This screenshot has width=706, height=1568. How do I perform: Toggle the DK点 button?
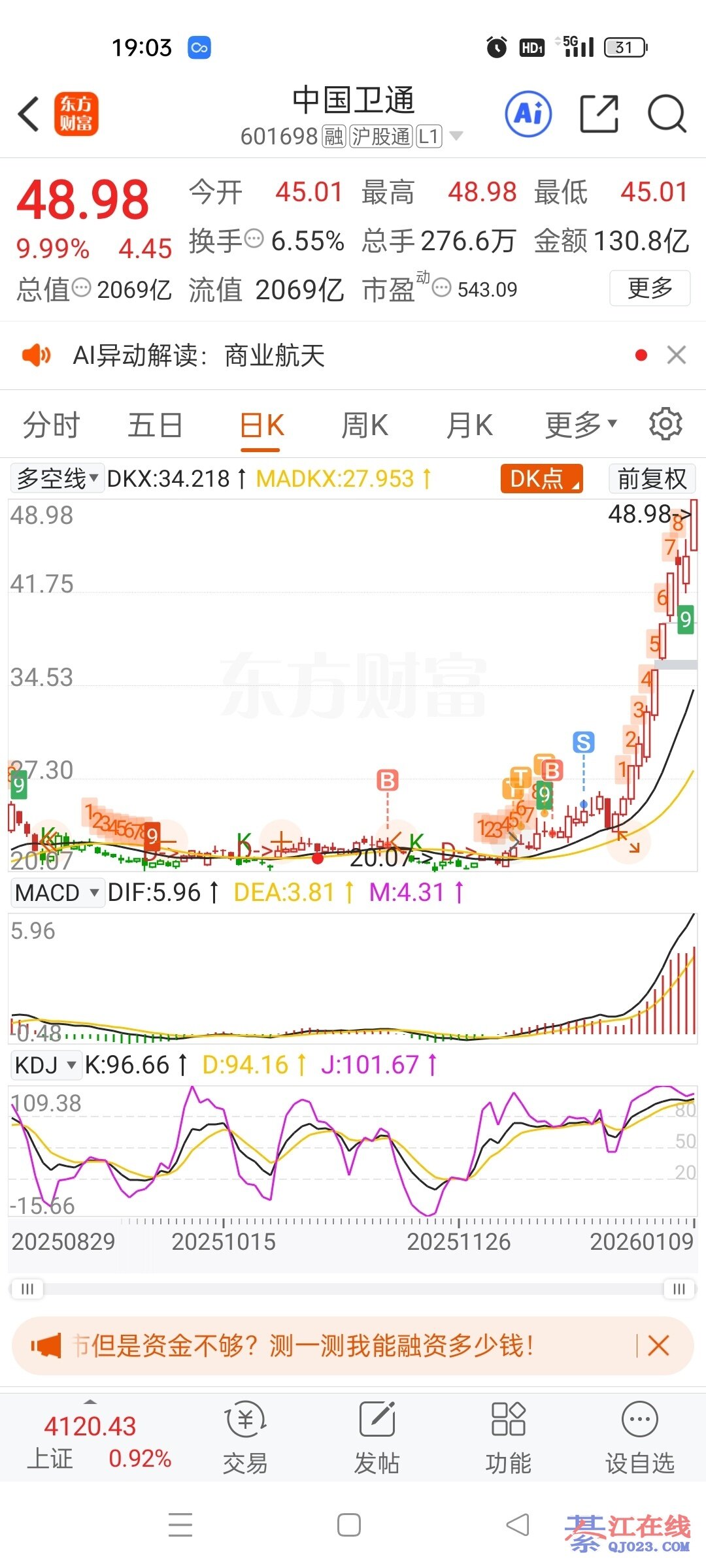coord(541,479)
